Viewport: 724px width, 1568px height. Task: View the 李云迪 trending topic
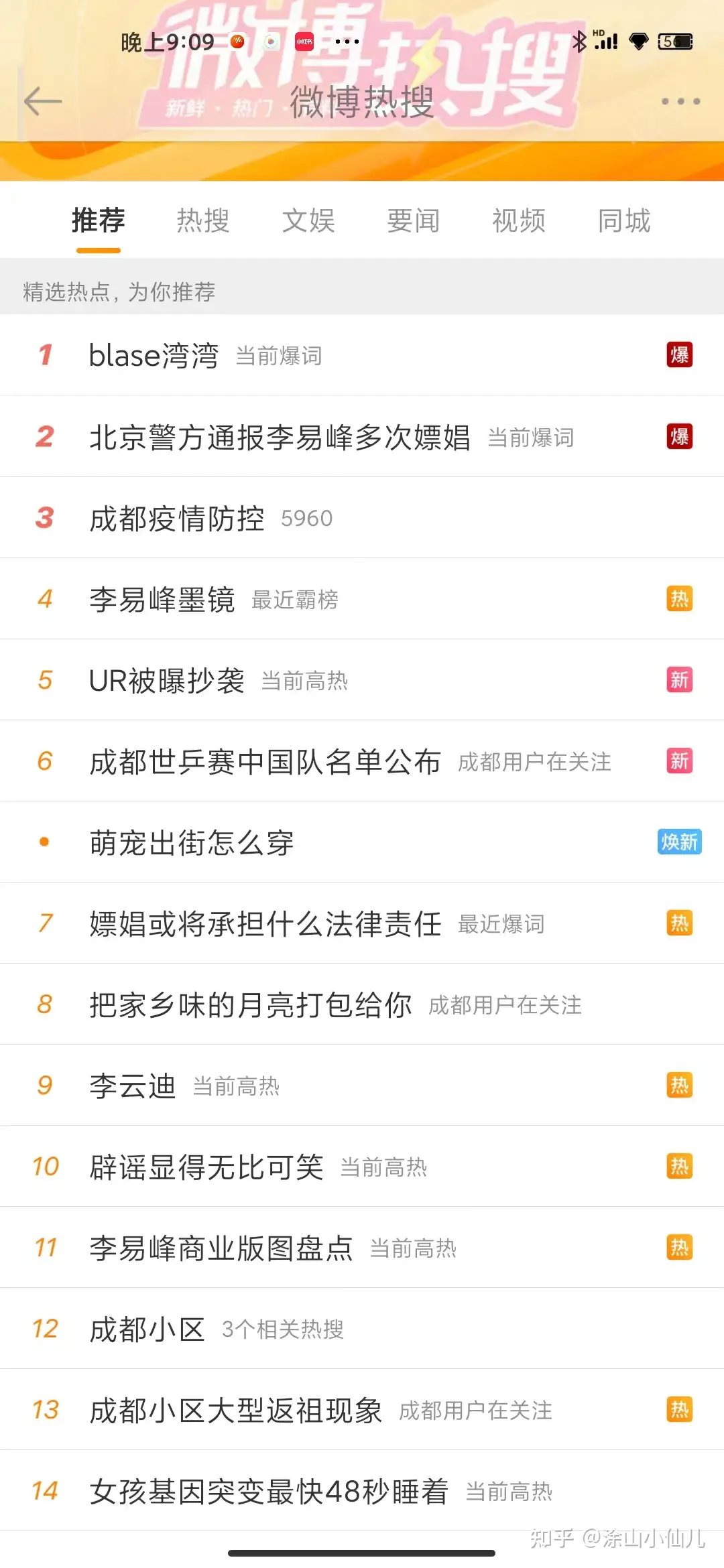133,1086
